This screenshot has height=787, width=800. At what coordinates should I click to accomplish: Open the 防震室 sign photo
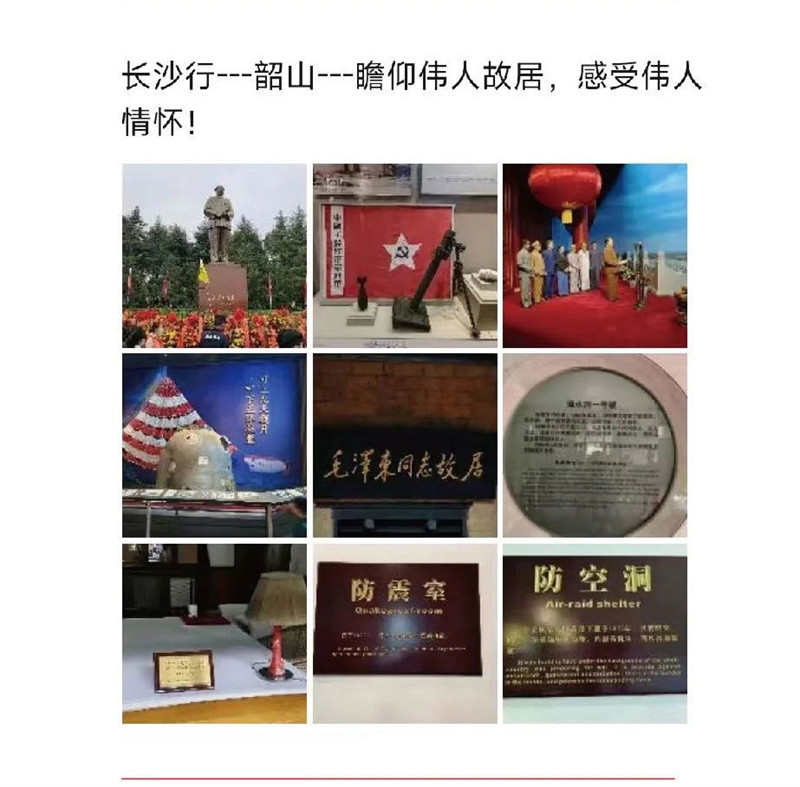pos(404,633)
